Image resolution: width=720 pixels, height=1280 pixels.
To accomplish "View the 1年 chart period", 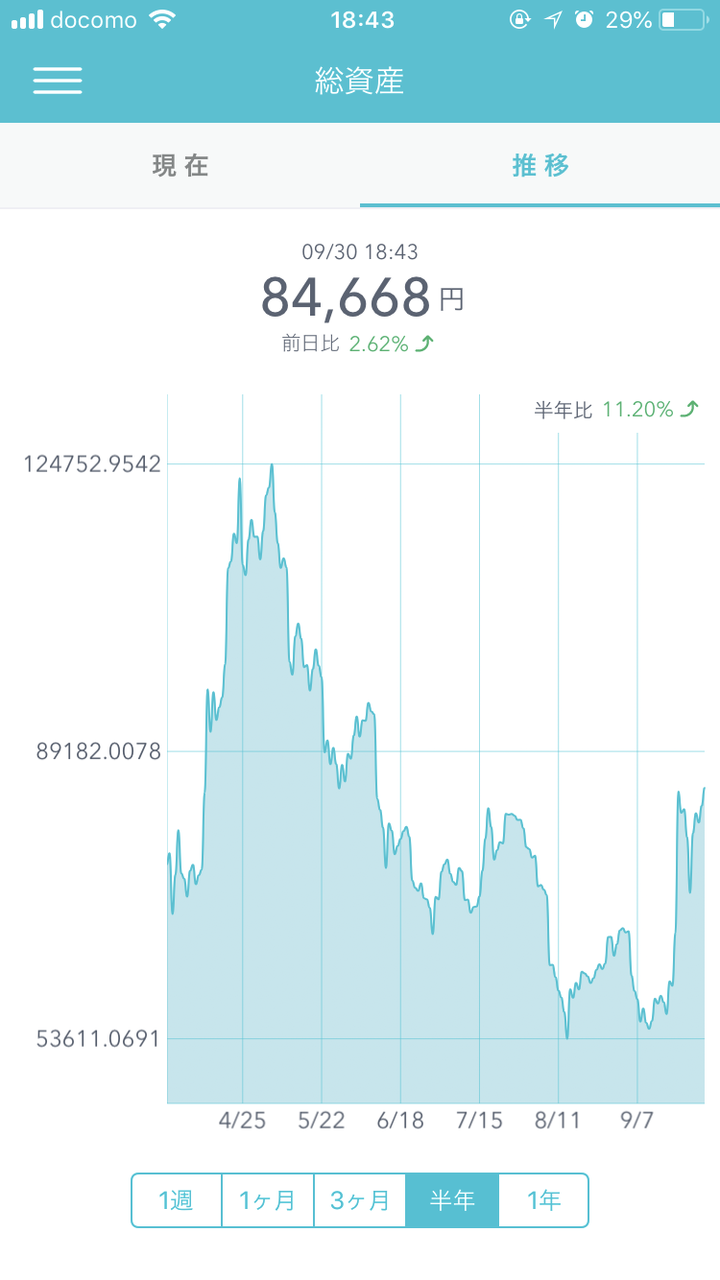I will point(543,1200).
